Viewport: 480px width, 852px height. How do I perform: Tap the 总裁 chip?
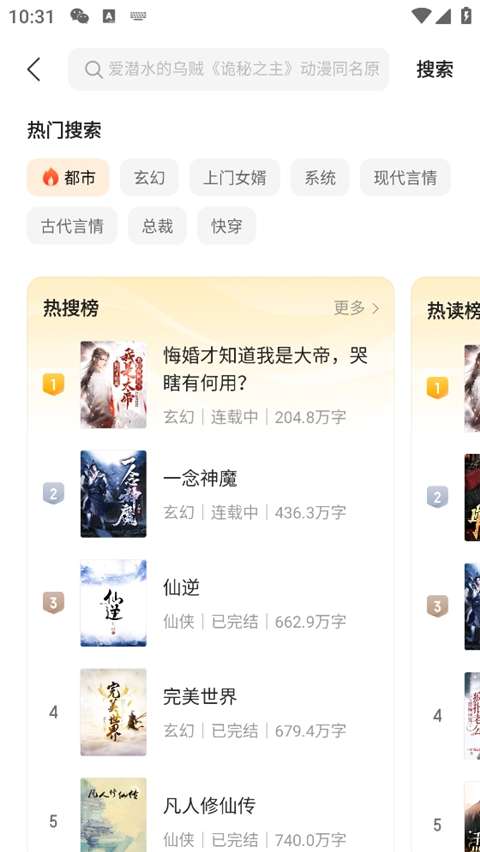tap(158, 226)
